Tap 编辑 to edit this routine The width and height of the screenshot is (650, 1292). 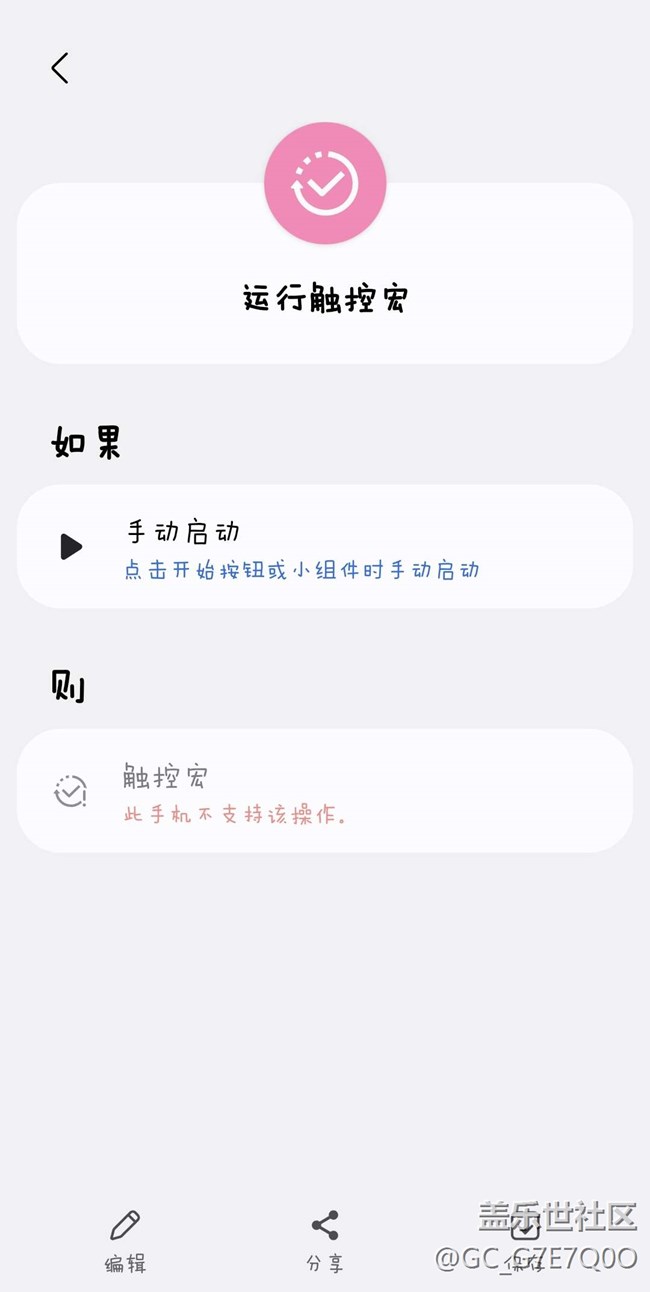tap(125, 1240)
